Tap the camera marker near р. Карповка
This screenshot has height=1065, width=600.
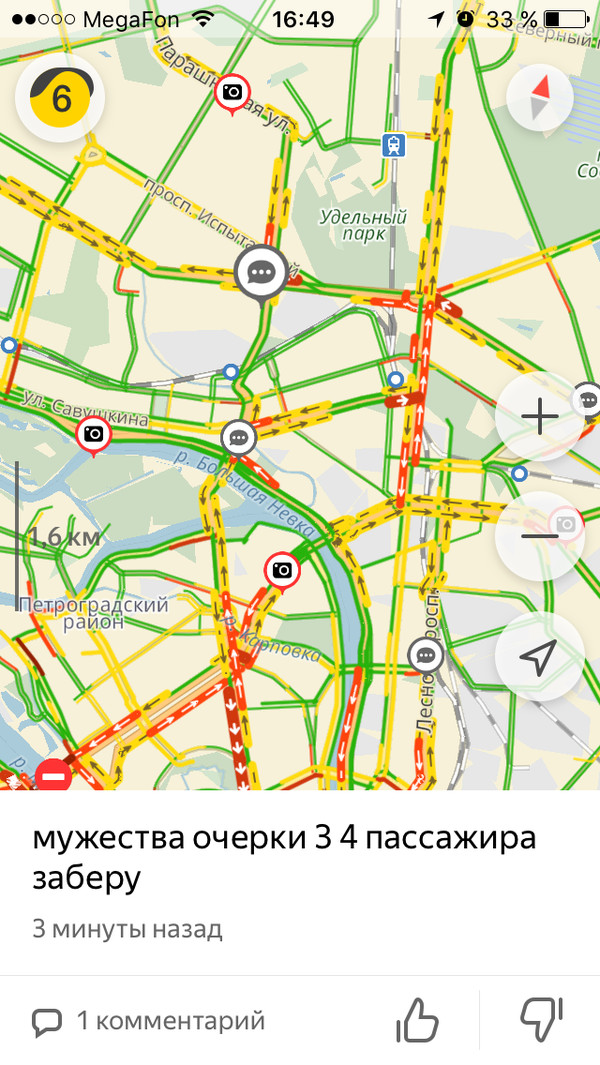tap(282, 570)
